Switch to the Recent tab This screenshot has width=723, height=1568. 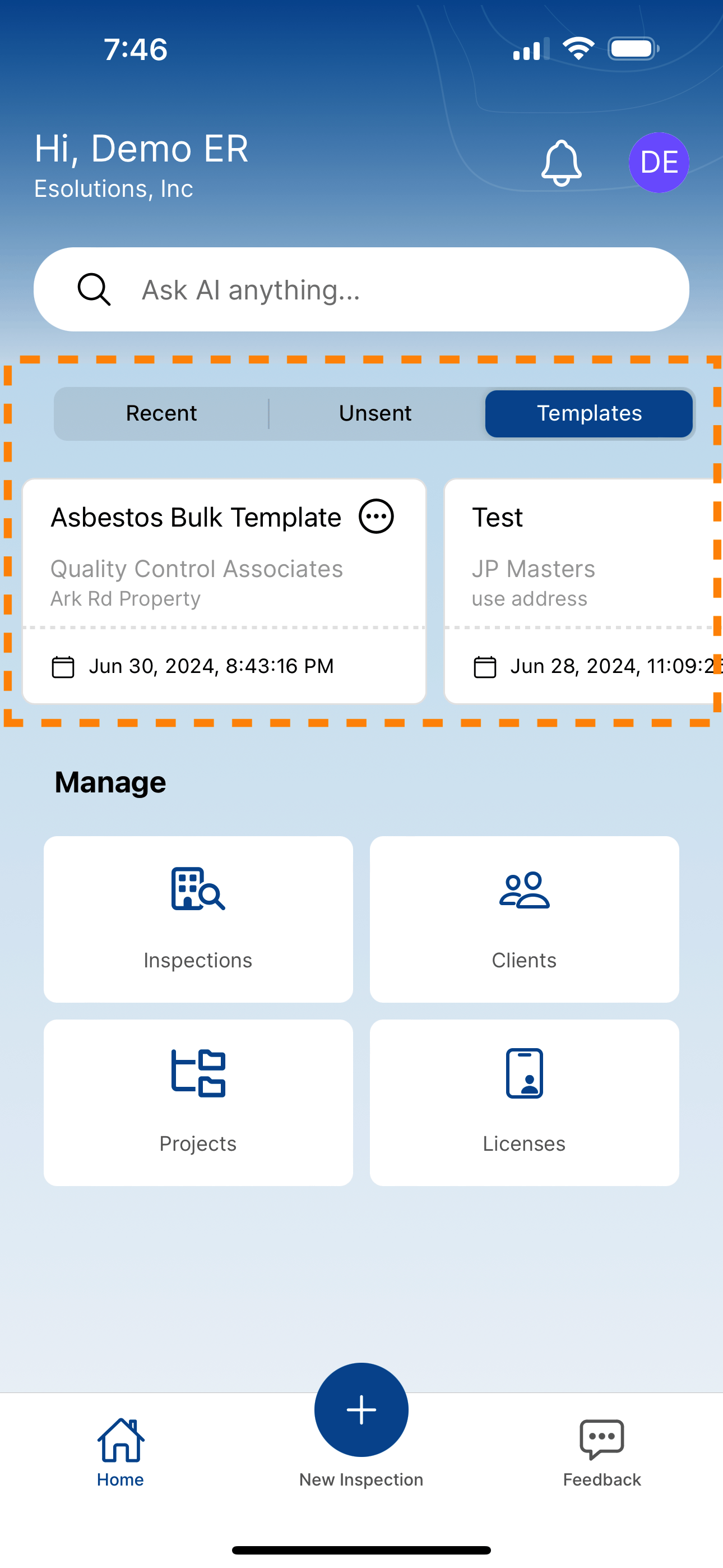[x=161, y=413]
